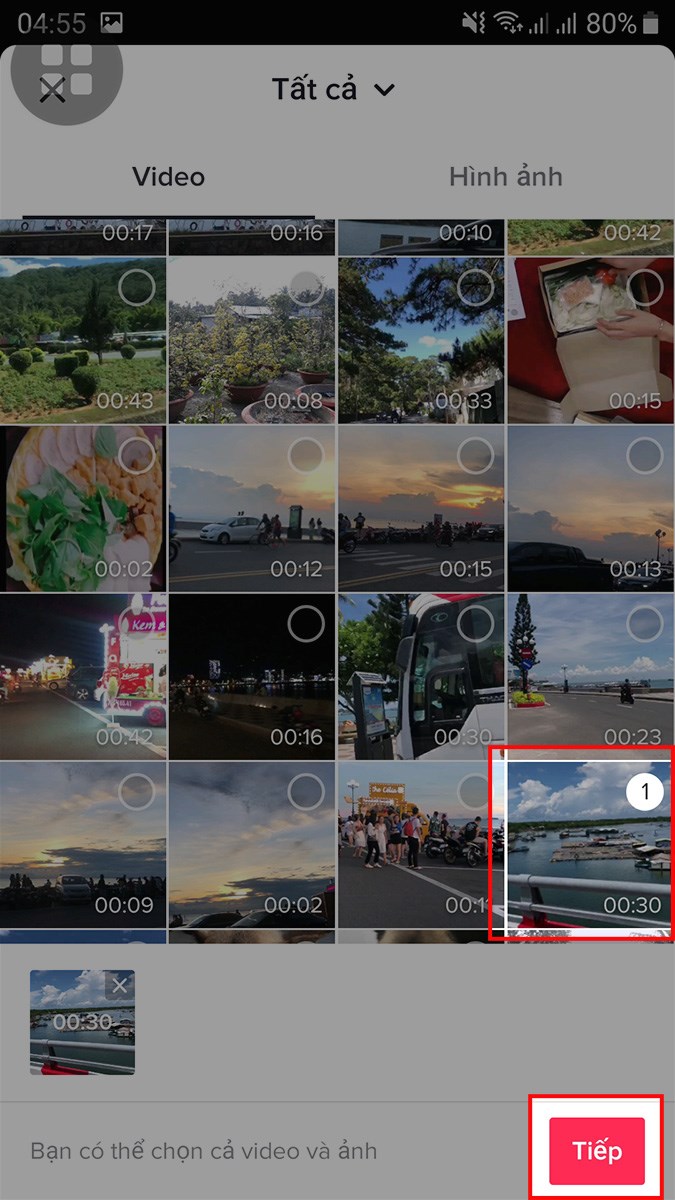This screenshot has height=1200, width=675.
Task: Select the 00:33 pine tree video
Action: (x=475, y=288)
